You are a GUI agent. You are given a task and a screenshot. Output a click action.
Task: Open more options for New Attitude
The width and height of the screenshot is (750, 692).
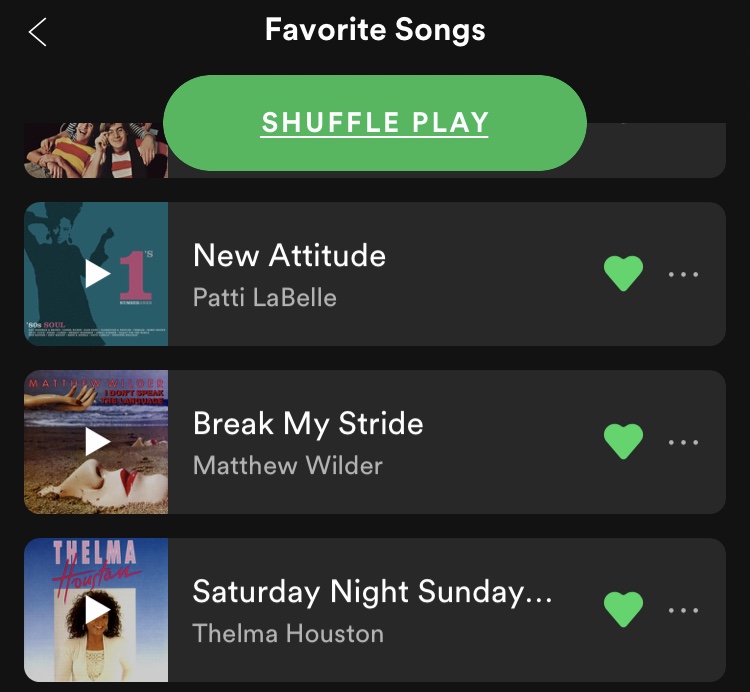click(x=683, y=274)
